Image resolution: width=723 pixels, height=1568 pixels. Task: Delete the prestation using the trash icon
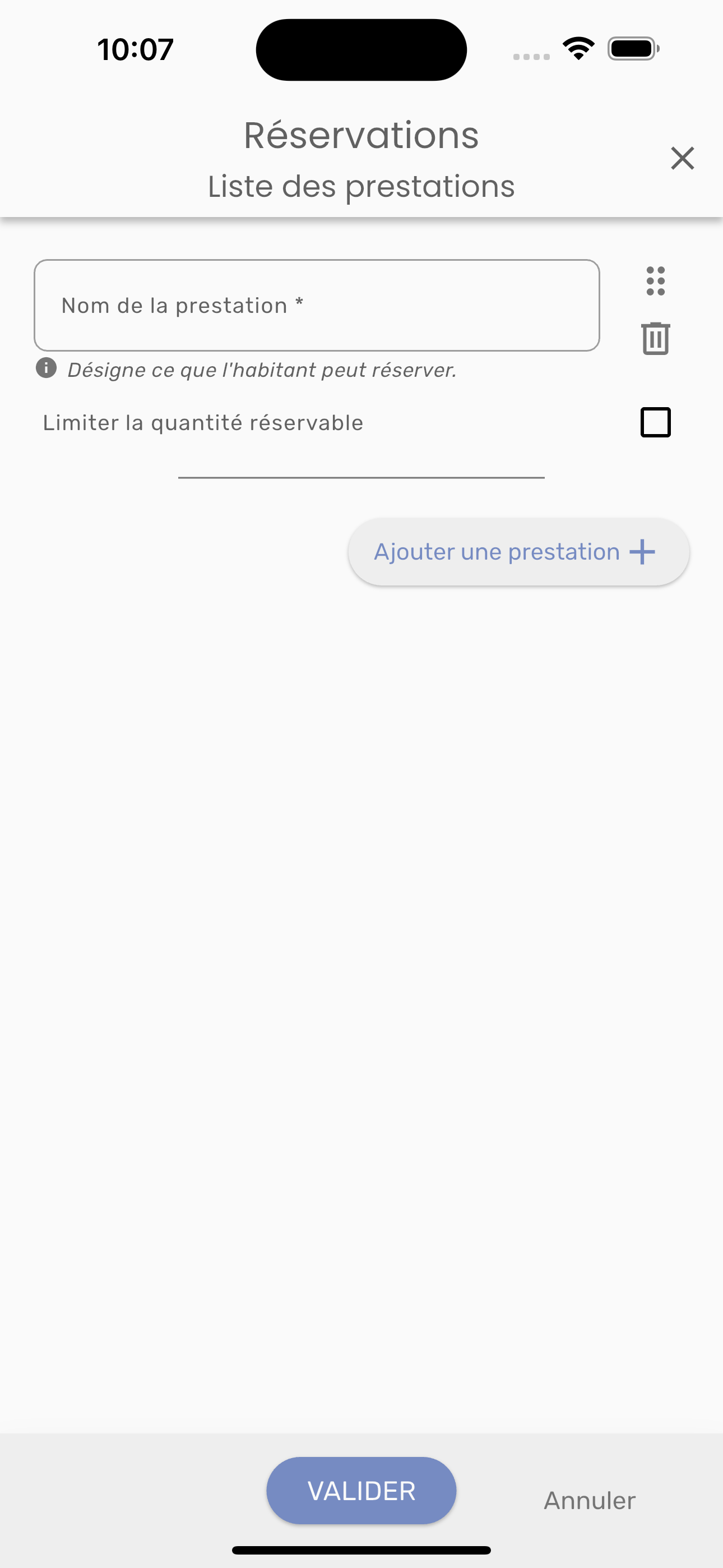(x=655, y=339)
